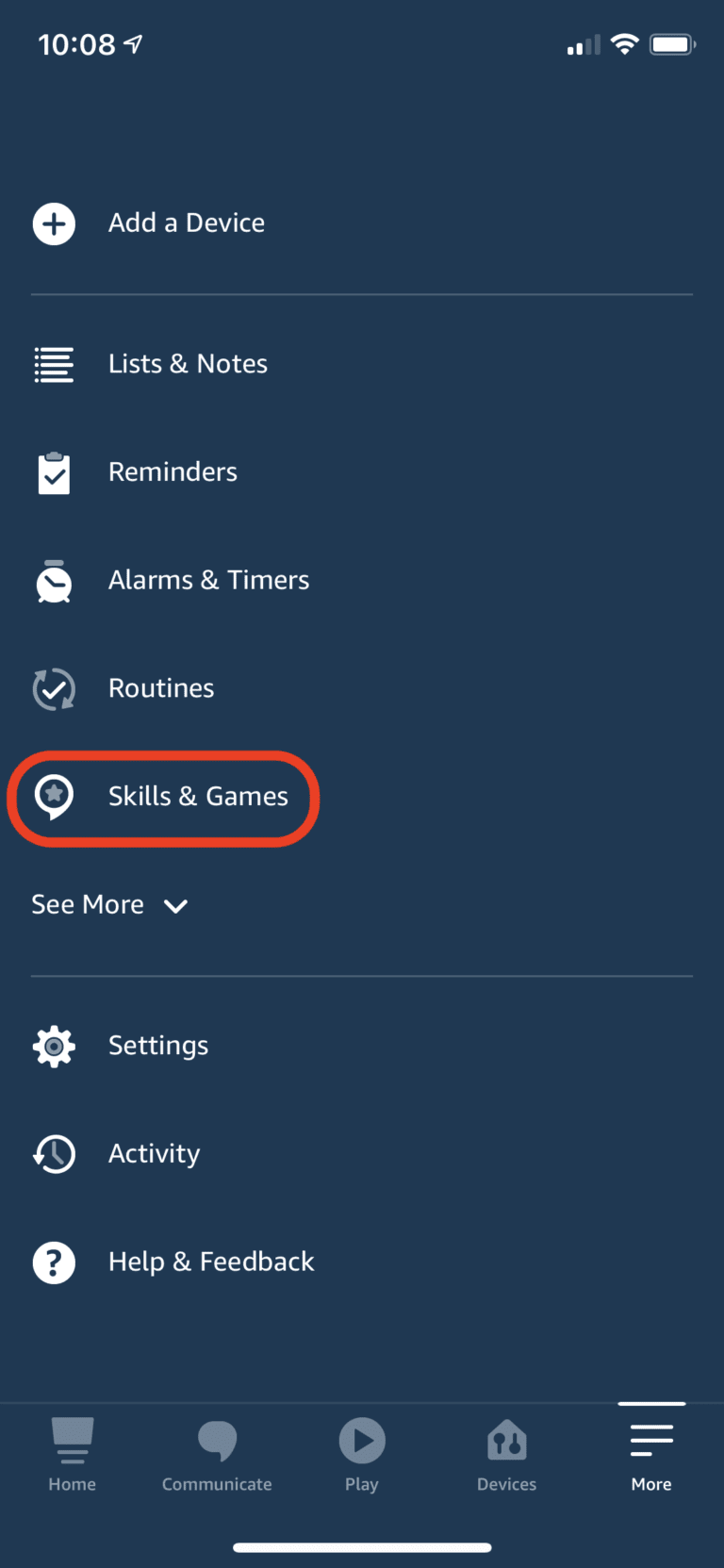Open Lists & Notes
The height and width of the screenshot is (1568, 724).
(362, 364)
